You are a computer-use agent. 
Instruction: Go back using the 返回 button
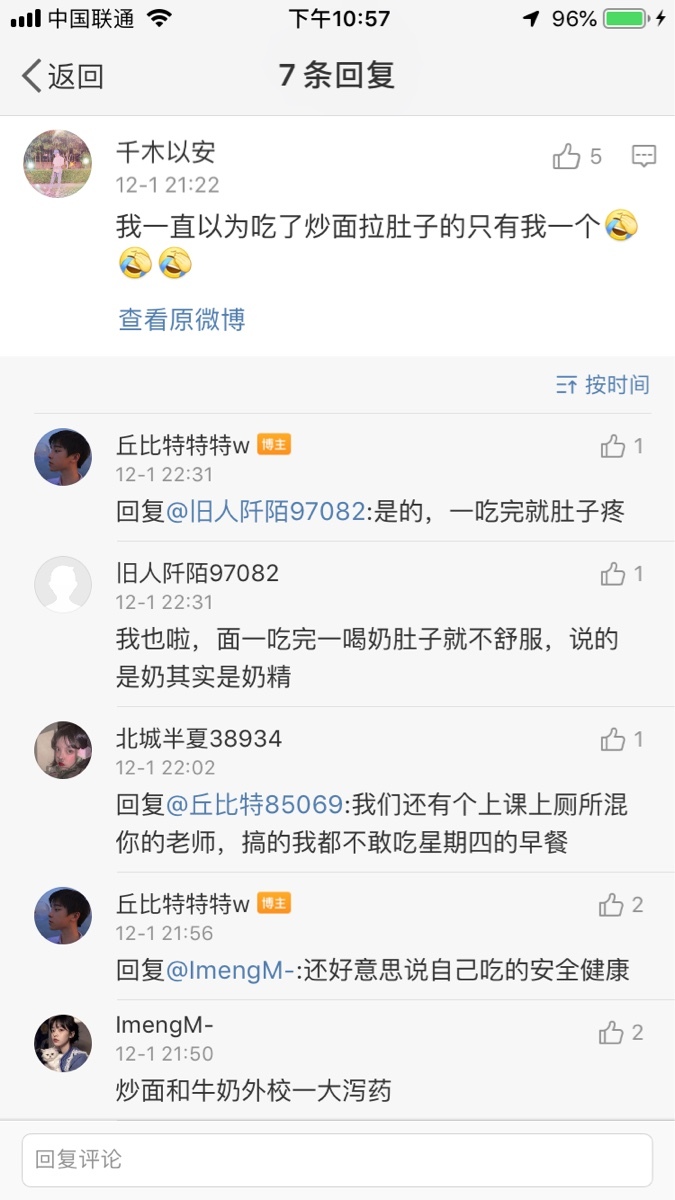[x=62, y=76]
